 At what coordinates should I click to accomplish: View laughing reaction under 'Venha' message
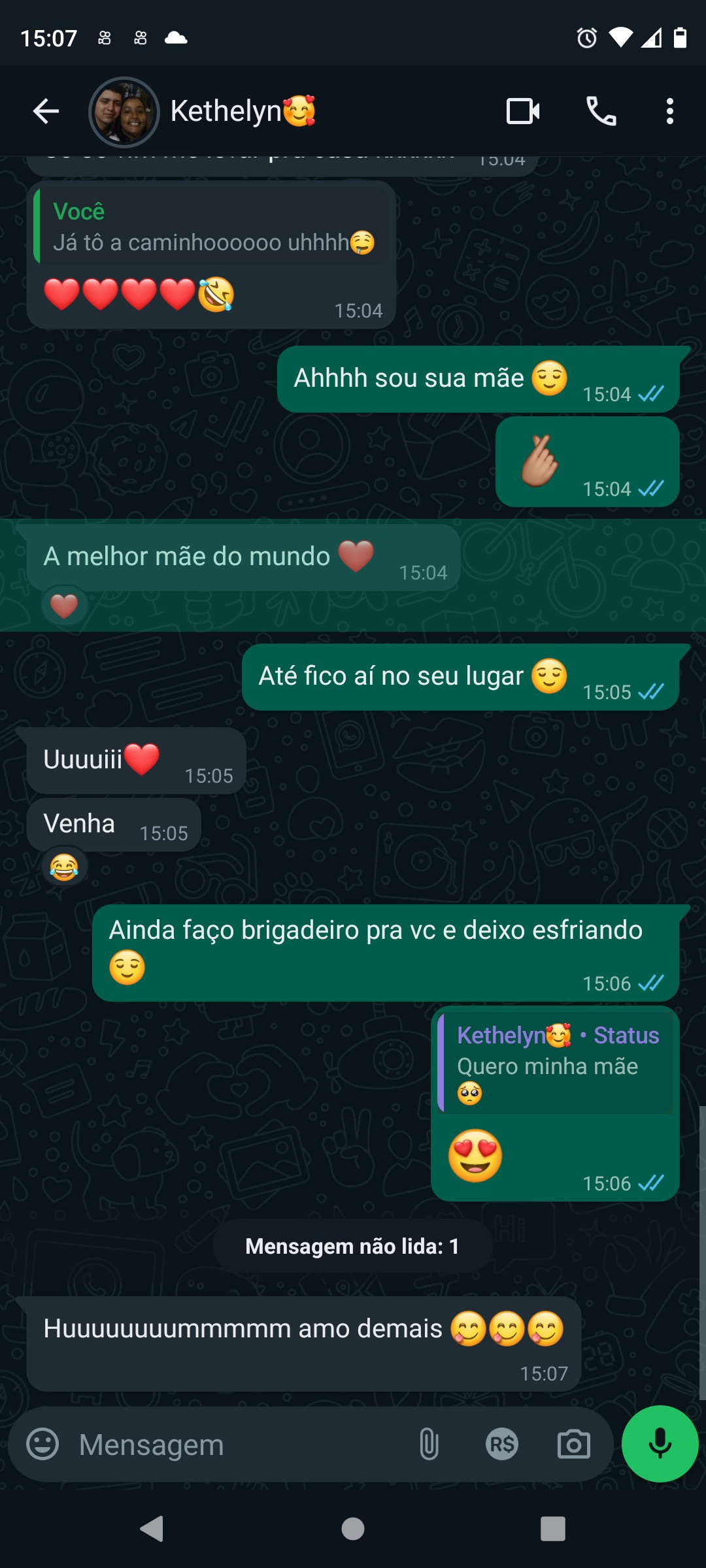coord(64,868)
